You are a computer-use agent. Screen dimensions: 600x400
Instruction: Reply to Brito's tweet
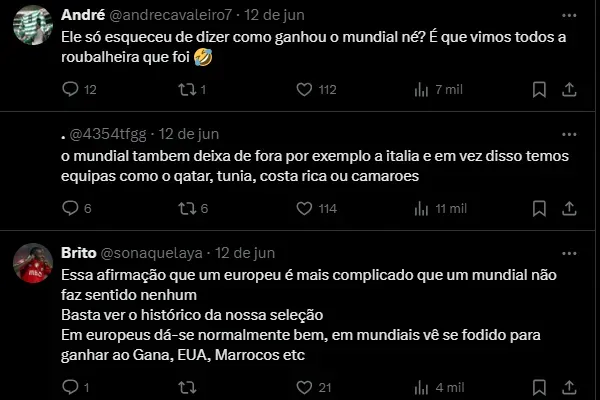pyautogui.click(x=70, y=387)
